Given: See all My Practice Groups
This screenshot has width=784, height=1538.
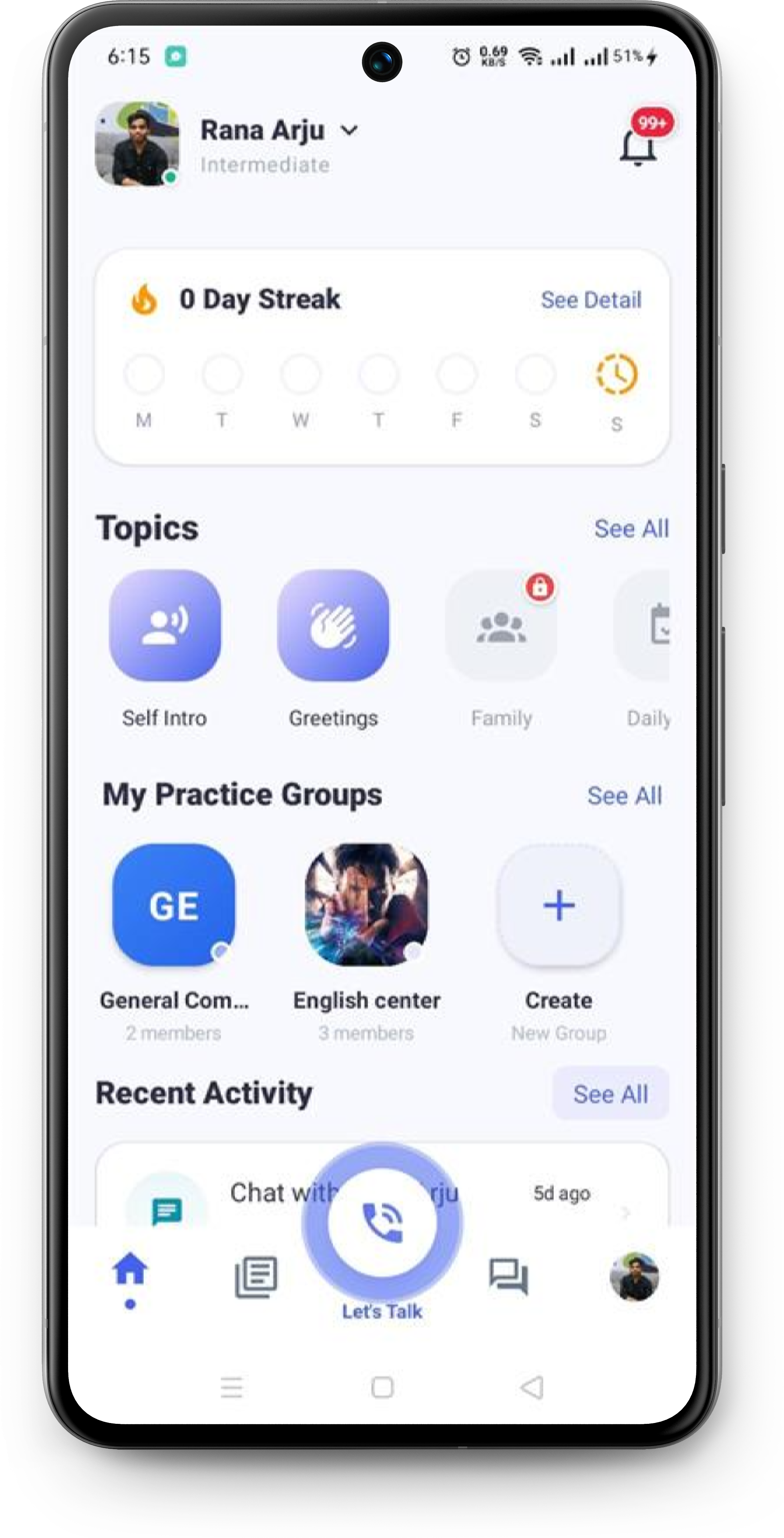Looking at the screenshot, I should pos(624,796).
